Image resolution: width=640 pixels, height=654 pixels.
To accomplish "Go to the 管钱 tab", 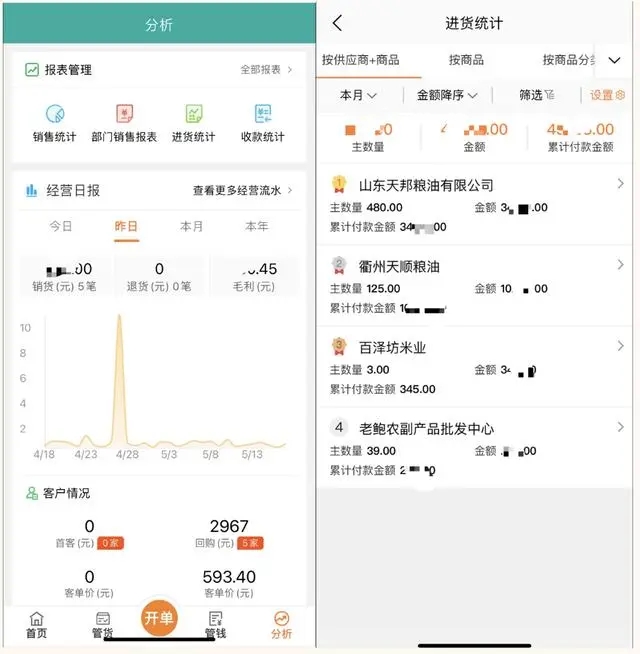I will [215, 625].
